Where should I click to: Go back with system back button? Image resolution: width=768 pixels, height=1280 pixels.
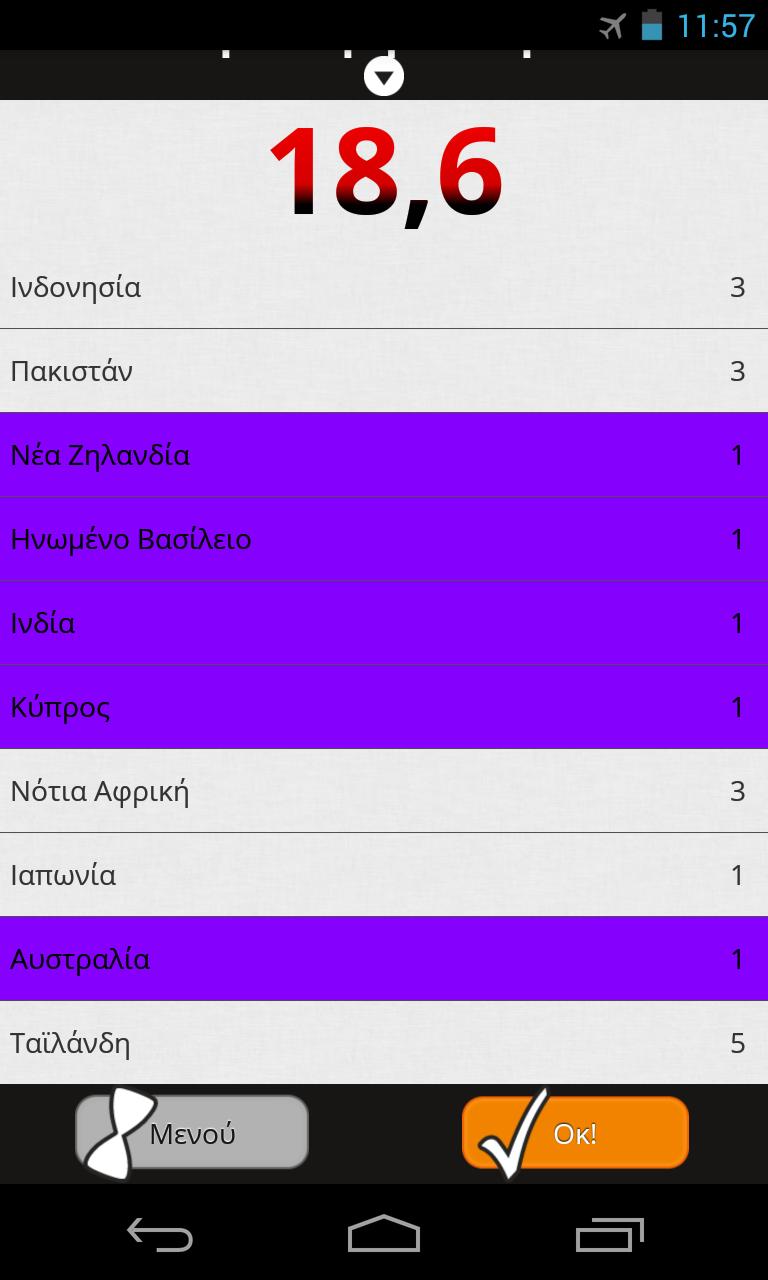[160, 1235]
